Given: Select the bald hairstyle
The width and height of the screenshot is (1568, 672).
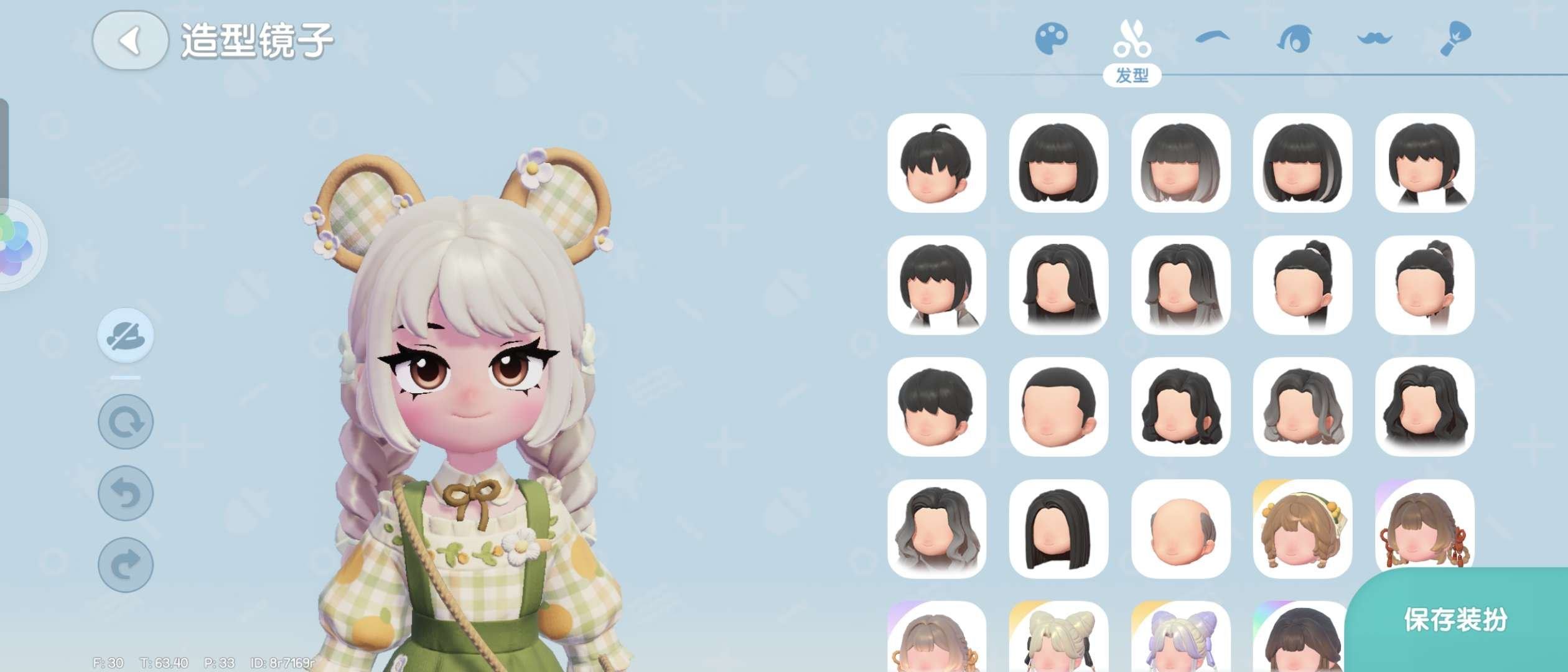Looking at the screenshot, I should coord(1180,529).
